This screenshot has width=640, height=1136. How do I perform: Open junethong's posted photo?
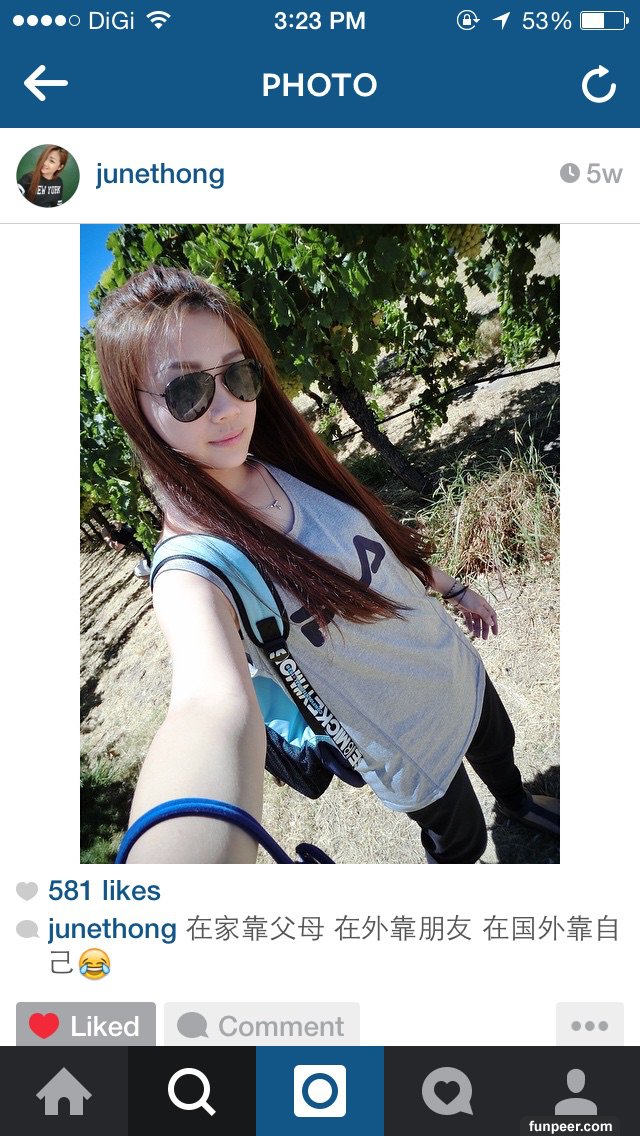click(320, 543)
